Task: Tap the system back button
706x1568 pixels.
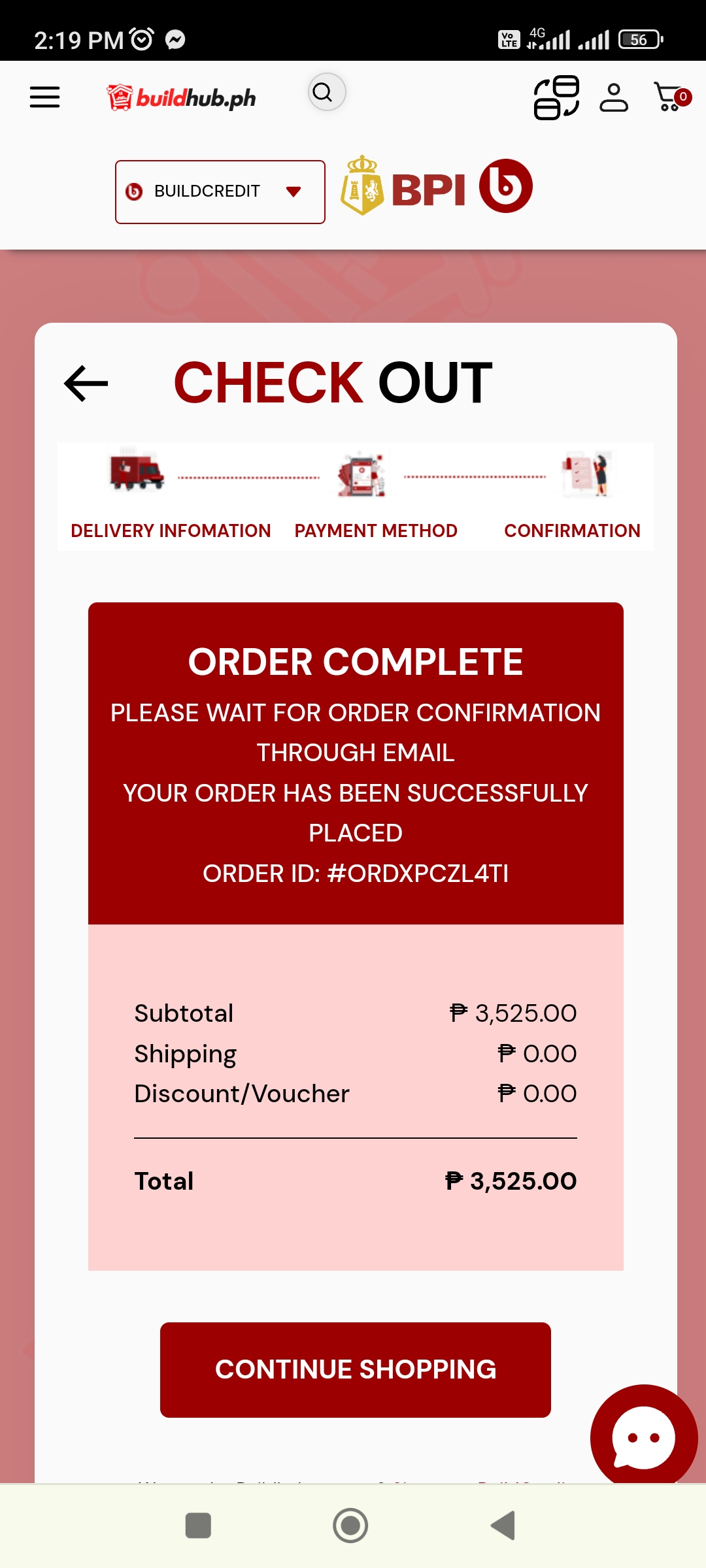Action: pos(503,1526)
